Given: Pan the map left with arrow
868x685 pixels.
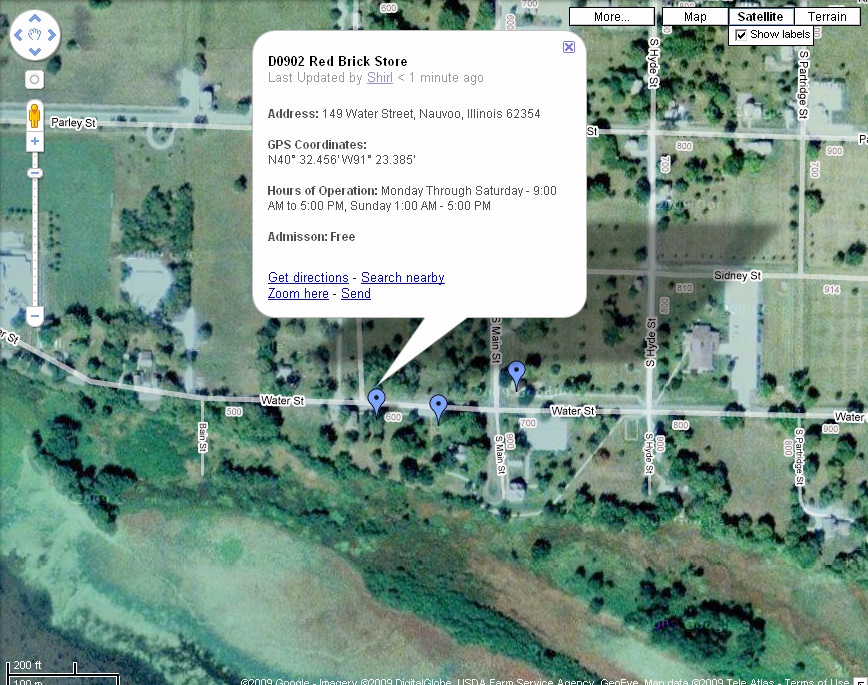Looking at the screenshot, I should [18, 35].
